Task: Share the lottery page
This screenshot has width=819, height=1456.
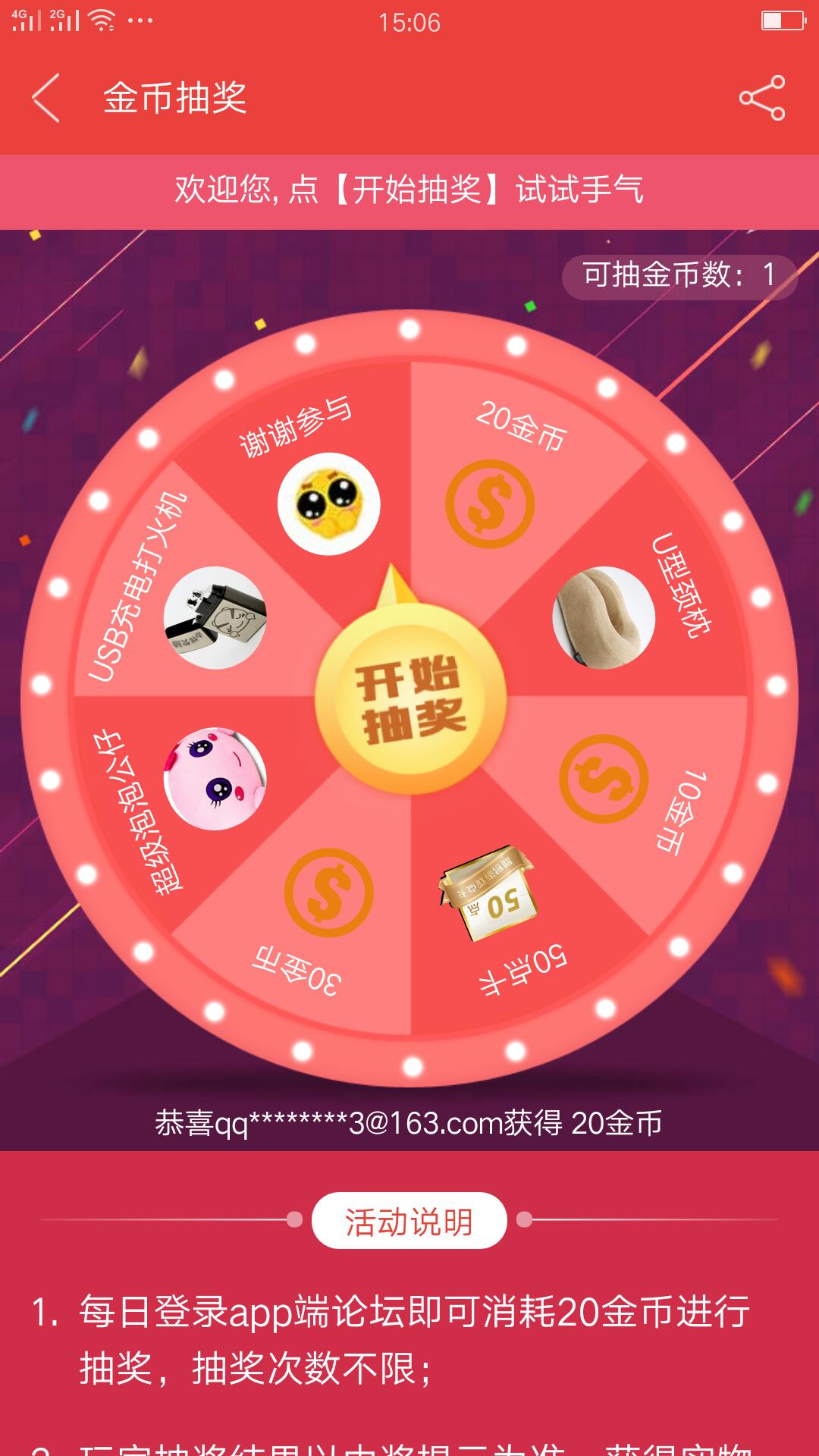Action: [x=762, y=98]
